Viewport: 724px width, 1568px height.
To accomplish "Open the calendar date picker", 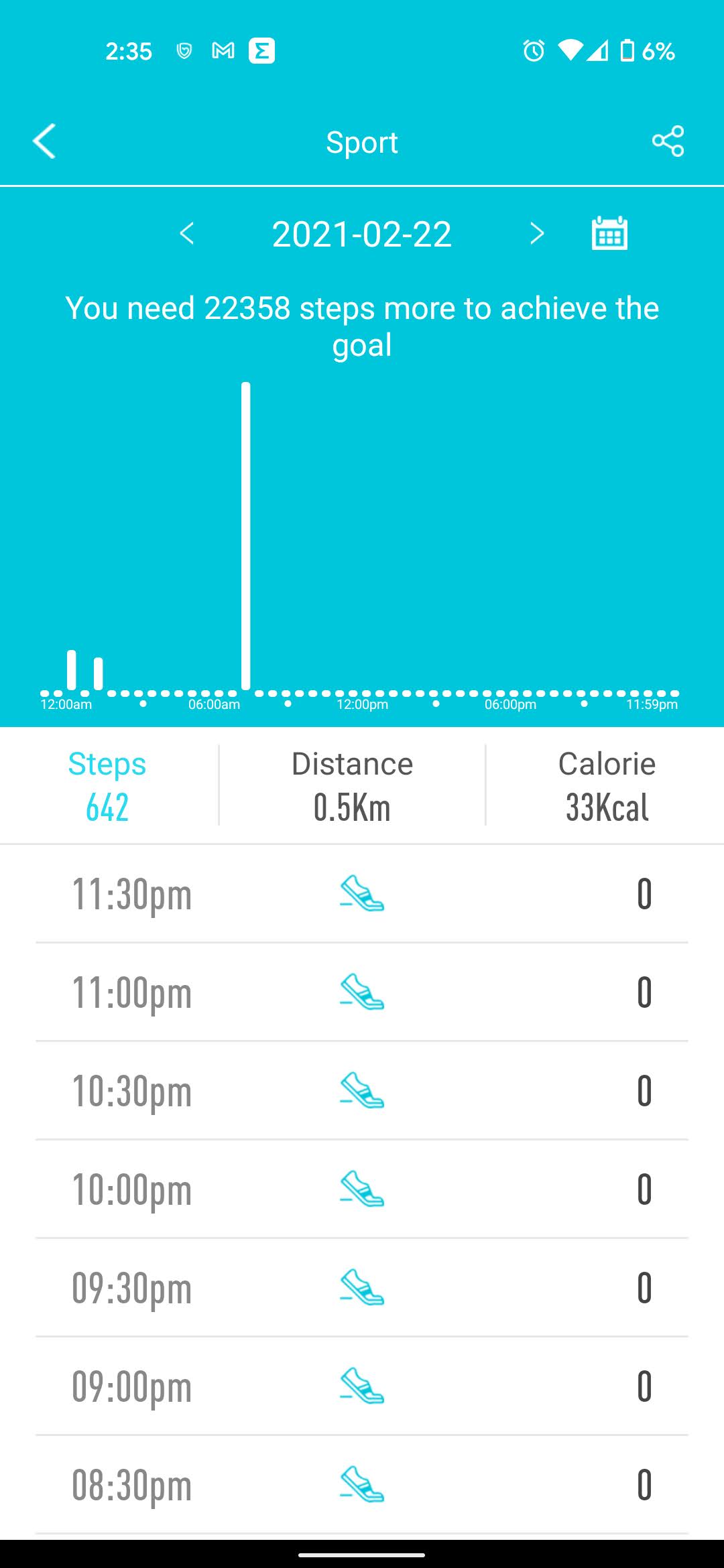I will point(609,233).
